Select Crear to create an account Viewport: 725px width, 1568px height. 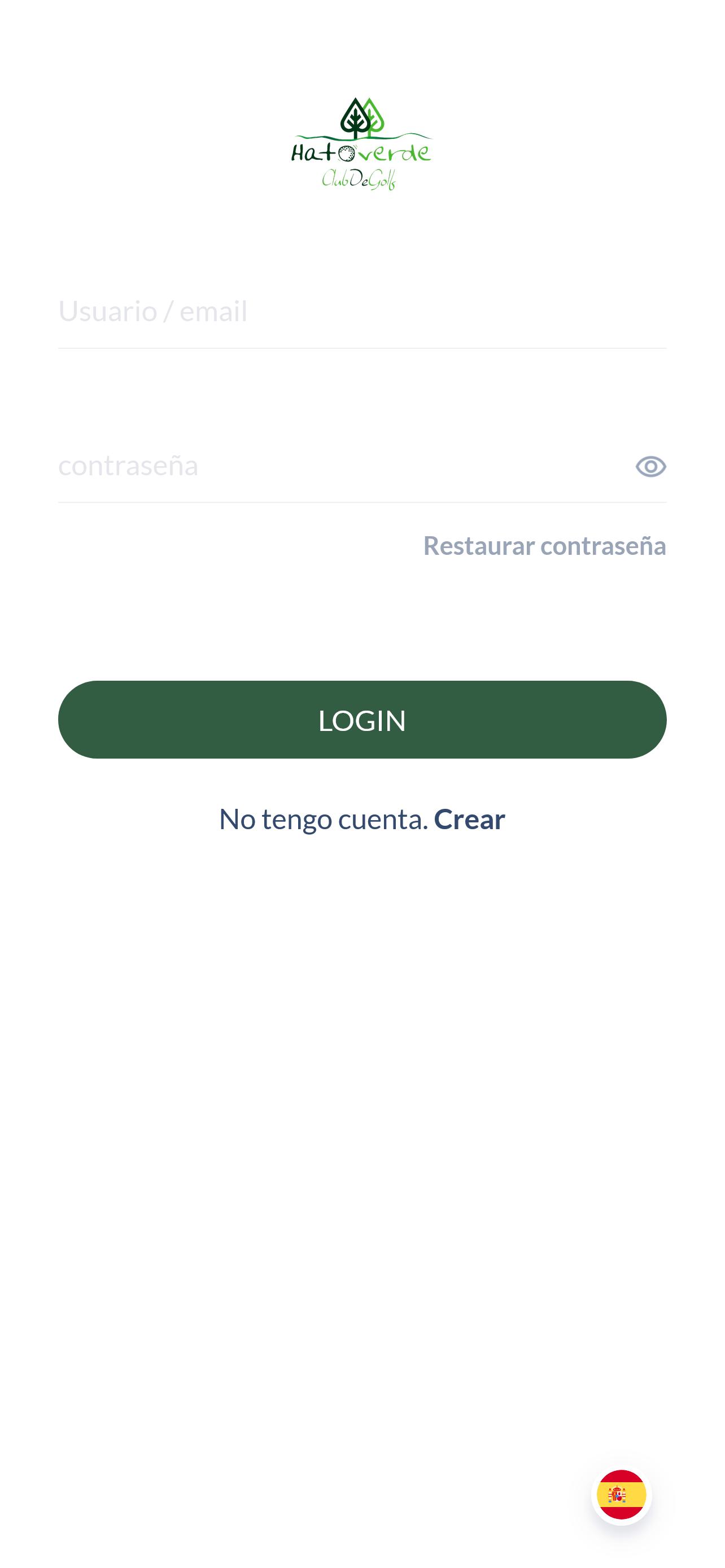click(x=469, y=820)
